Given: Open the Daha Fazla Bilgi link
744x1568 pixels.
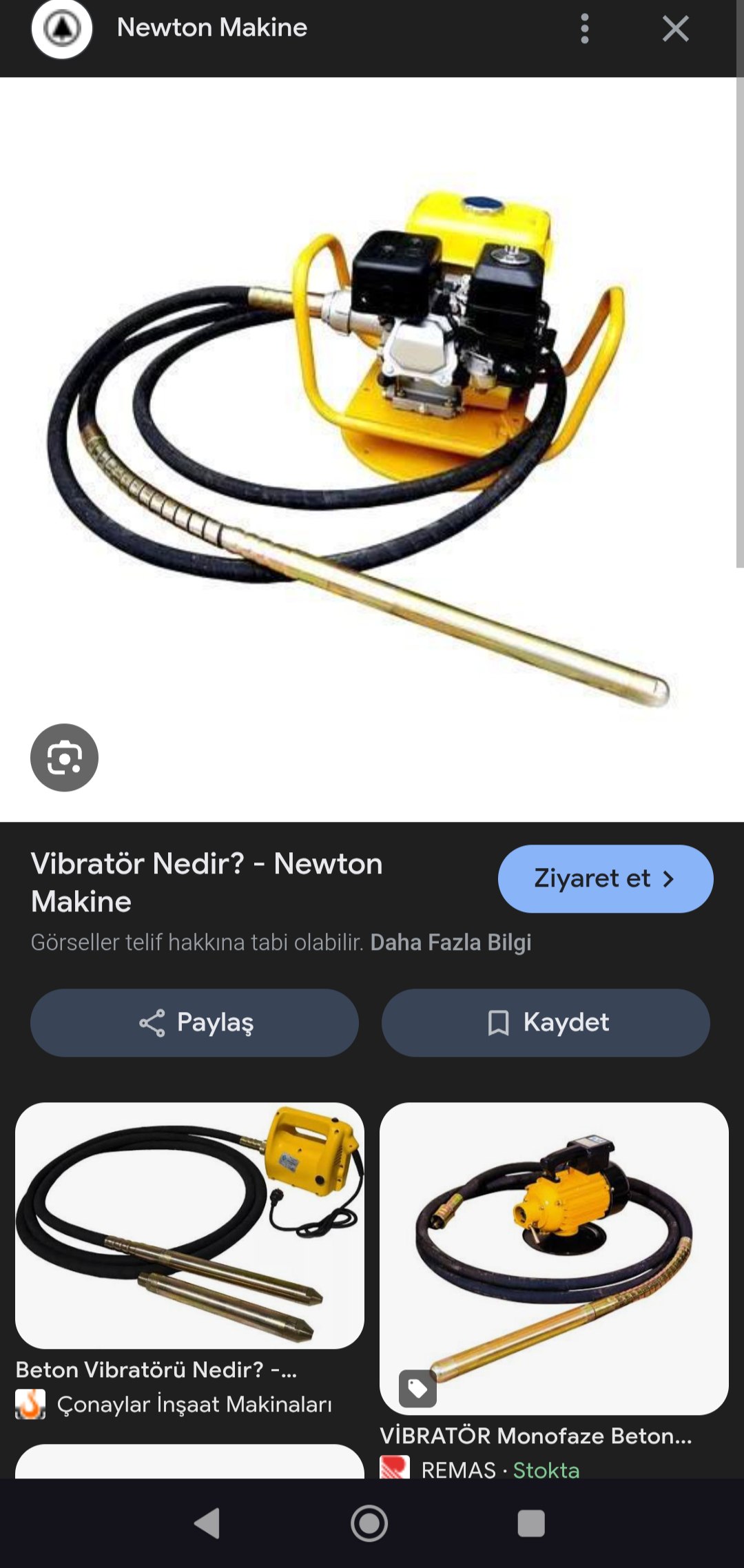Looking at the screenshot, I should [x=451, y=942].
